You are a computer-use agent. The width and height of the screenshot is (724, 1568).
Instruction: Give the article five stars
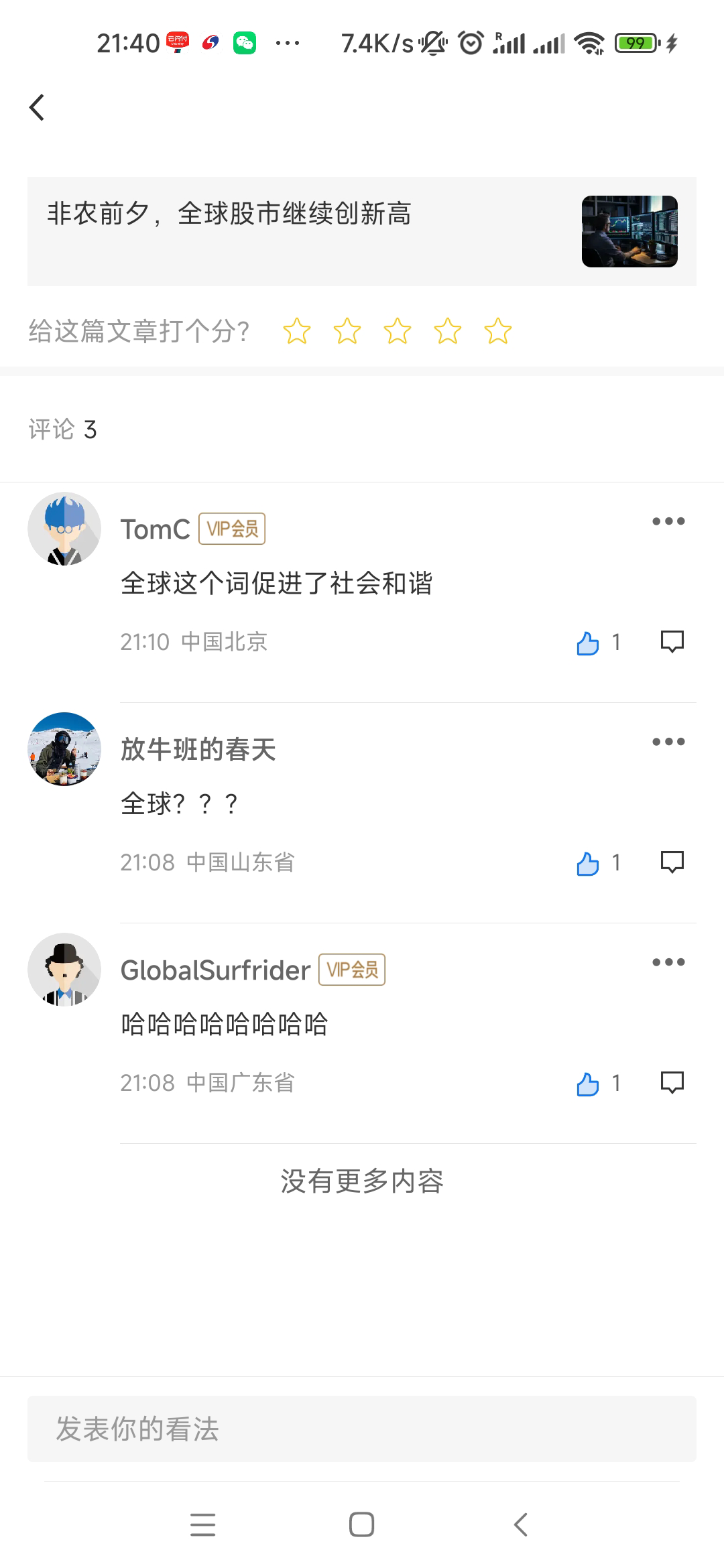point(497,331)
